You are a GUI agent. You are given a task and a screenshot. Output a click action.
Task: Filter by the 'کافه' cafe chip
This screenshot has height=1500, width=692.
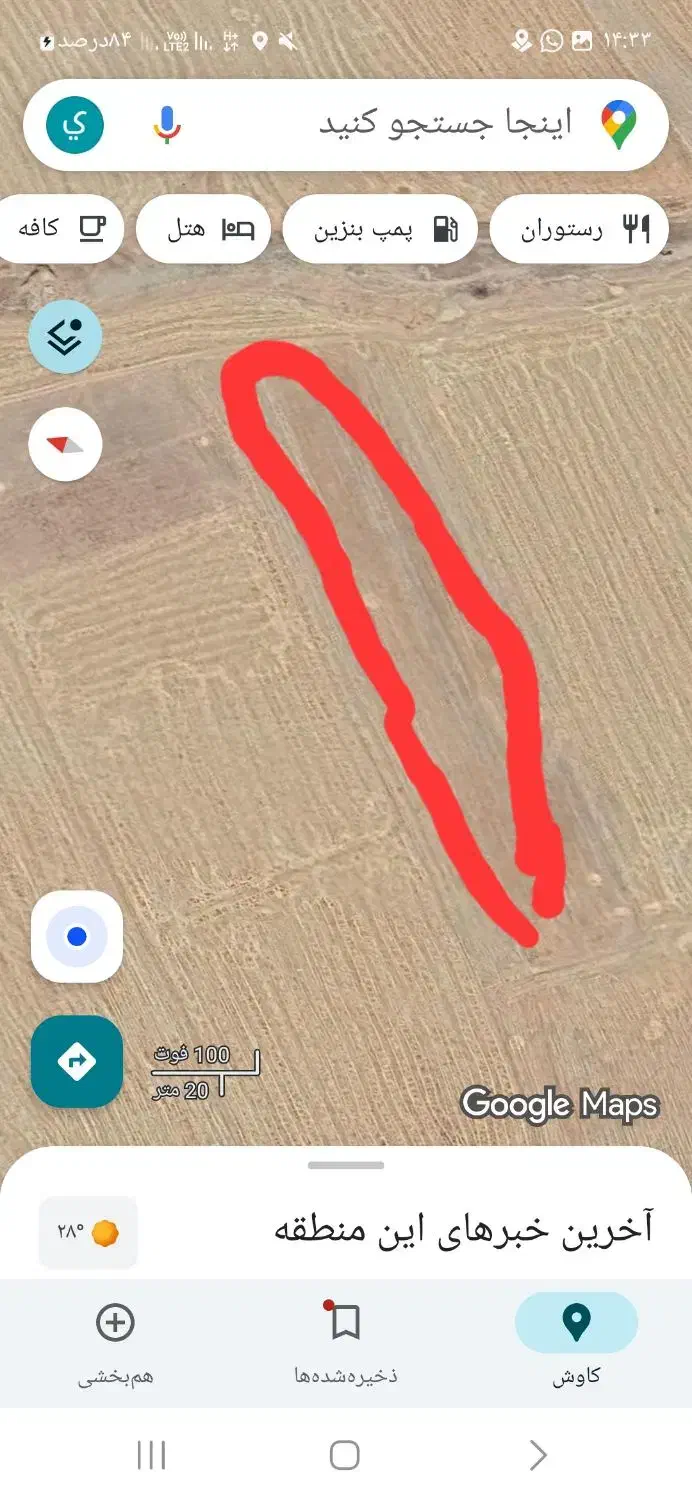(58, 229)
